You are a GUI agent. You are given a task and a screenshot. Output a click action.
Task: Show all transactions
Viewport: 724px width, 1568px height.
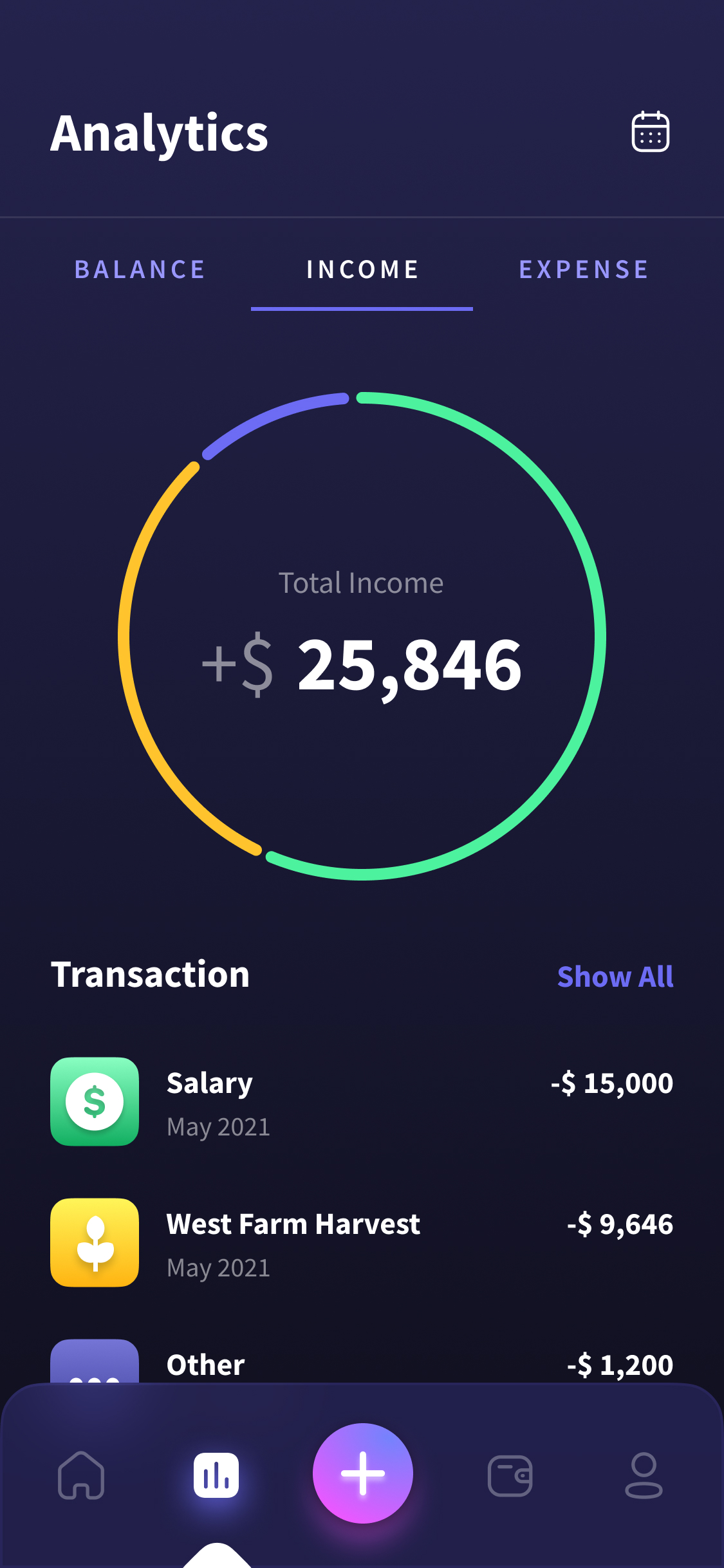coord(615,976)
